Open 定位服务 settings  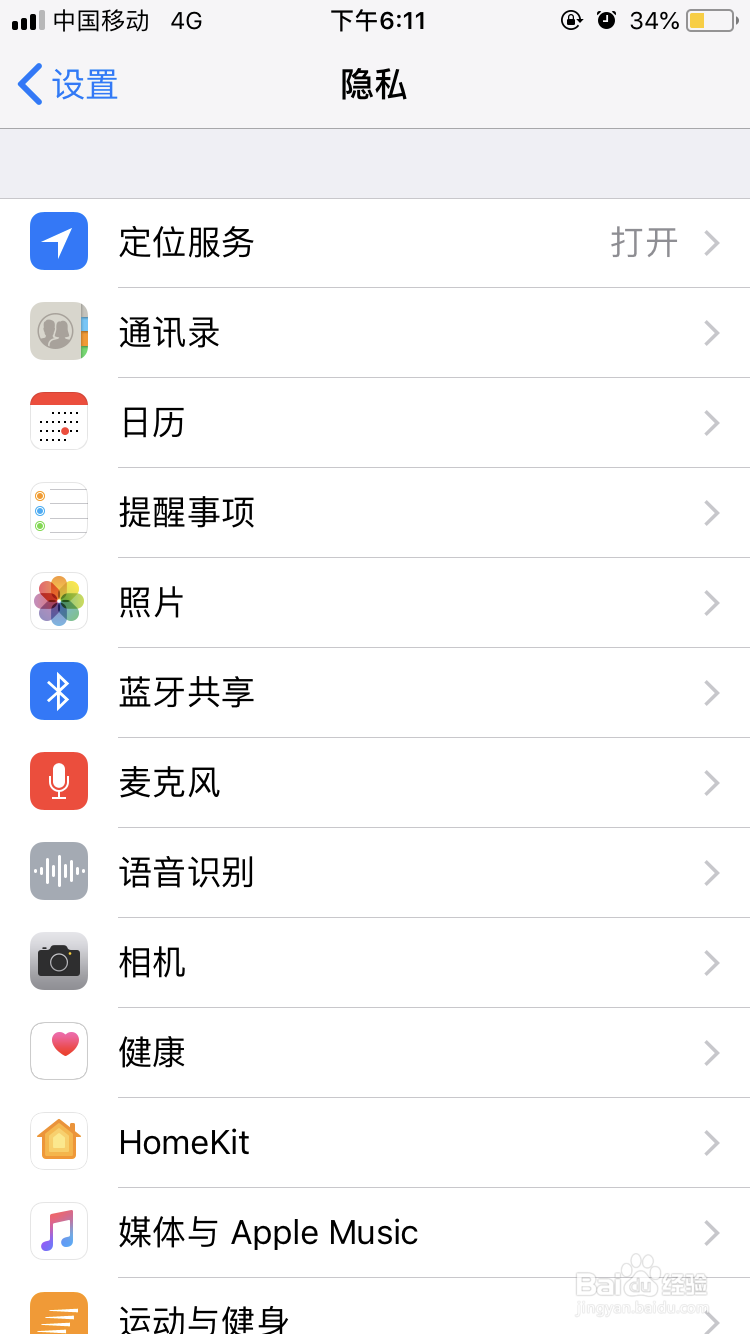coord(375,243)
